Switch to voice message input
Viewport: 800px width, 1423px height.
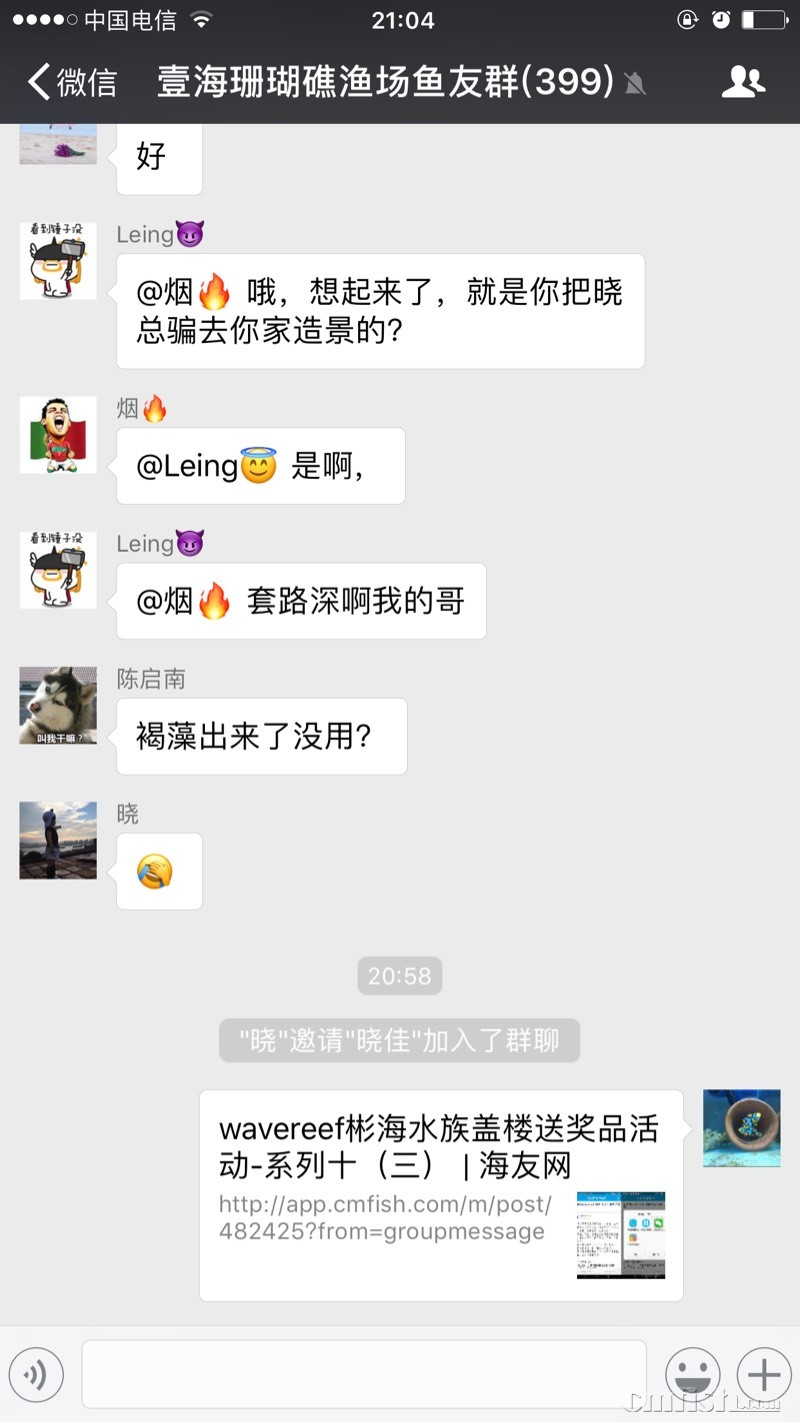point(36,1376)
